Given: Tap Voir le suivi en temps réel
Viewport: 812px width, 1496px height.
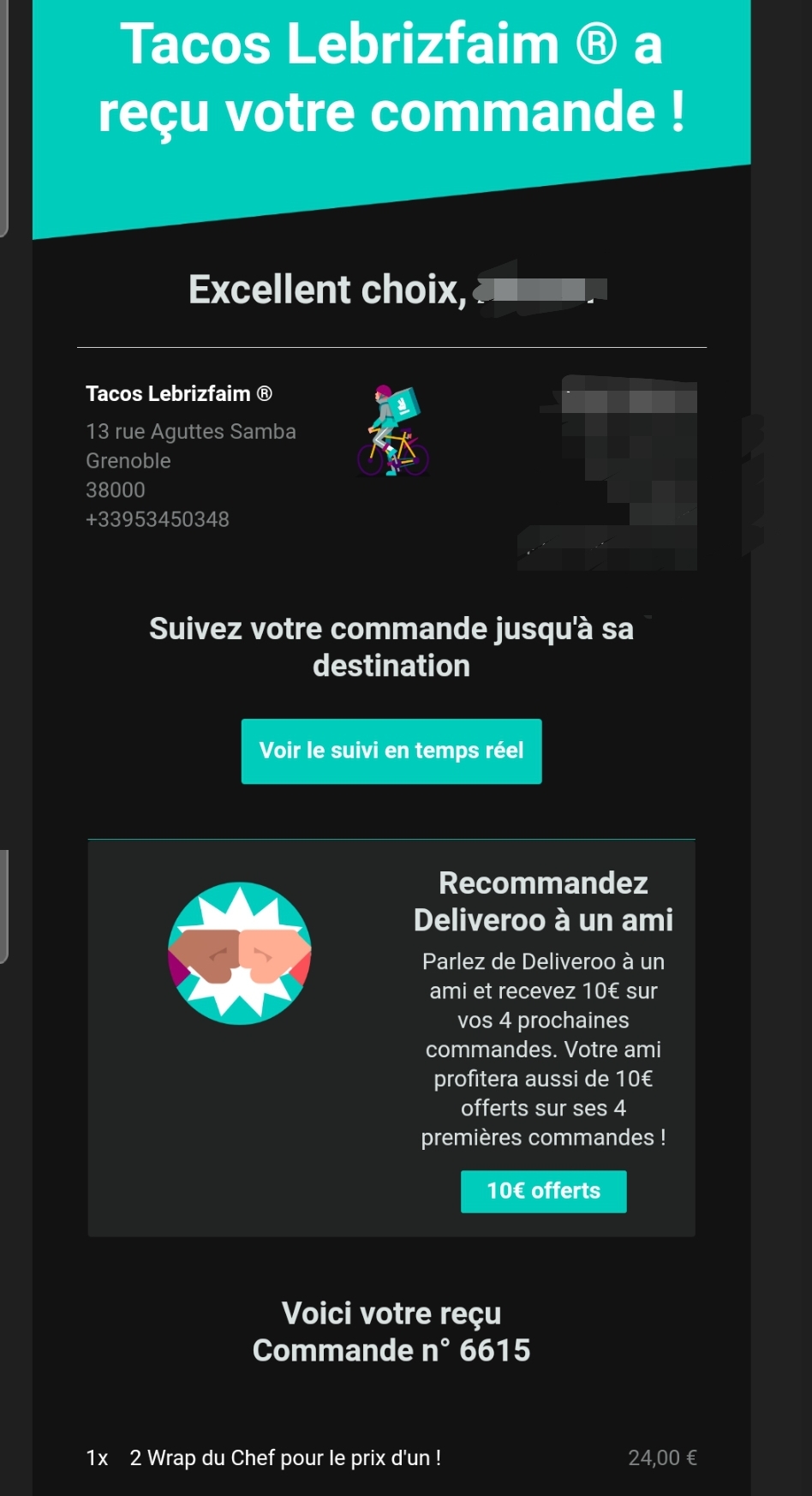Looking at the screenshot, I should coord(391,751).
